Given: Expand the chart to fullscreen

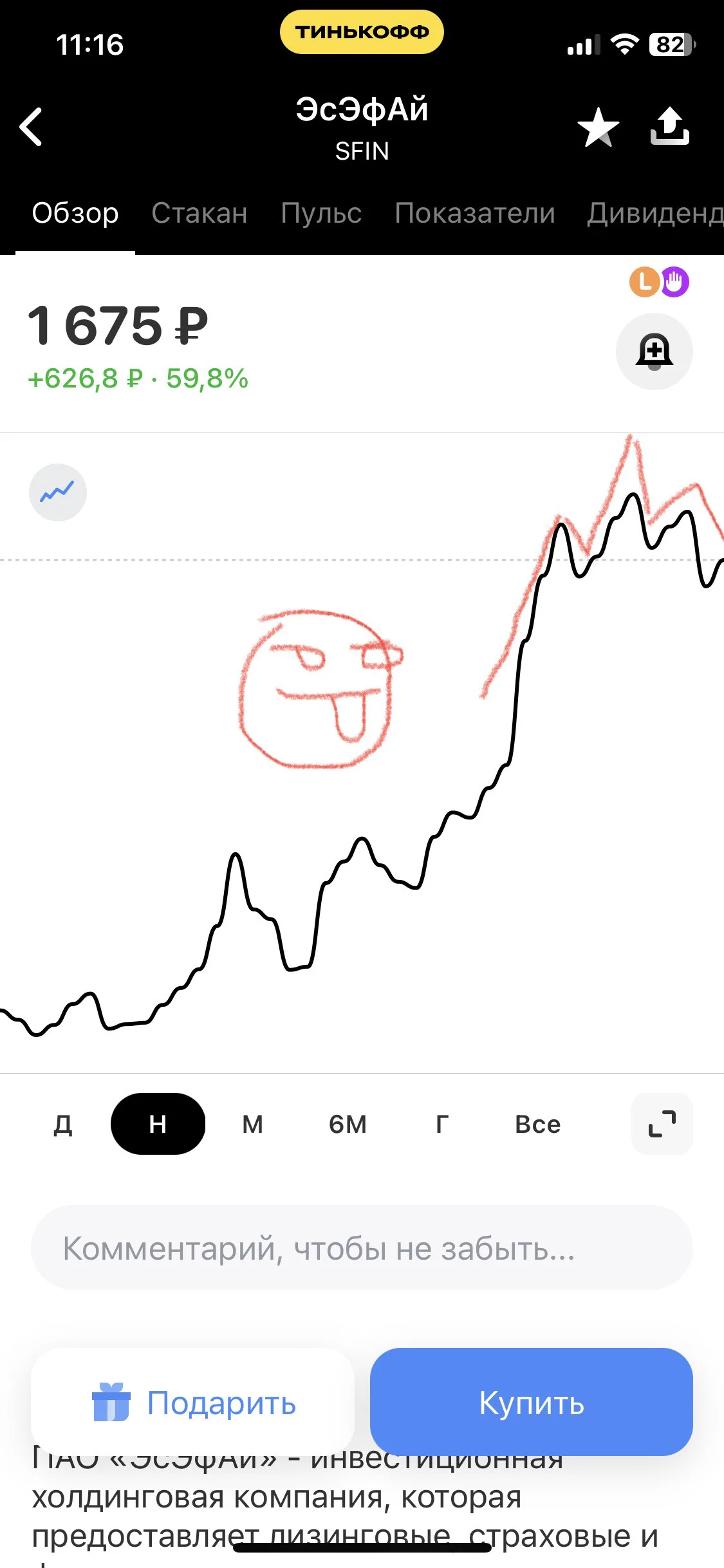Looking at the screenshot, I should pyautogui.click(x=662, y=1124).
